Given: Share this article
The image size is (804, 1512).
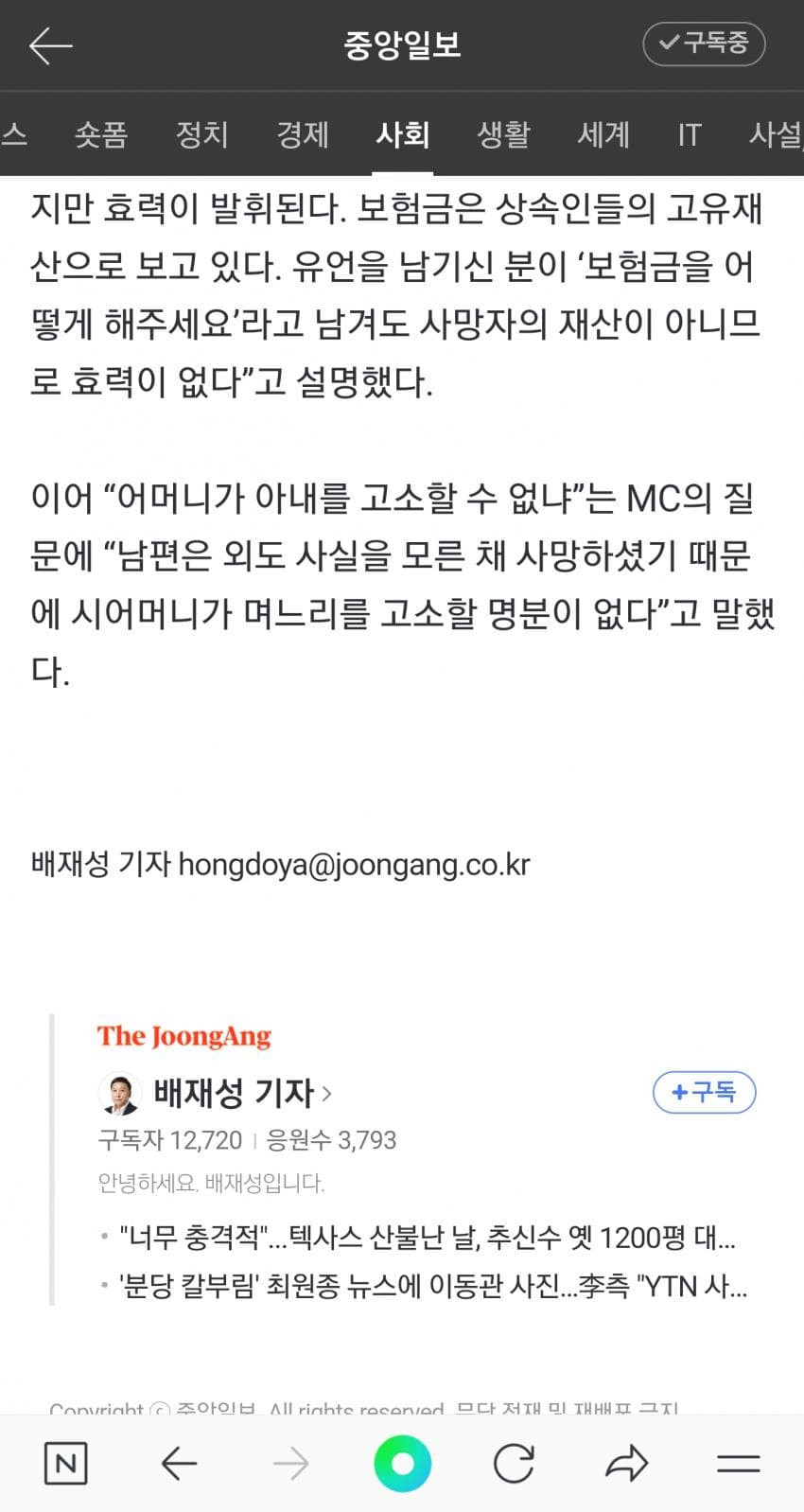Looking at the screenshot, I should (x=626, y=1464).
